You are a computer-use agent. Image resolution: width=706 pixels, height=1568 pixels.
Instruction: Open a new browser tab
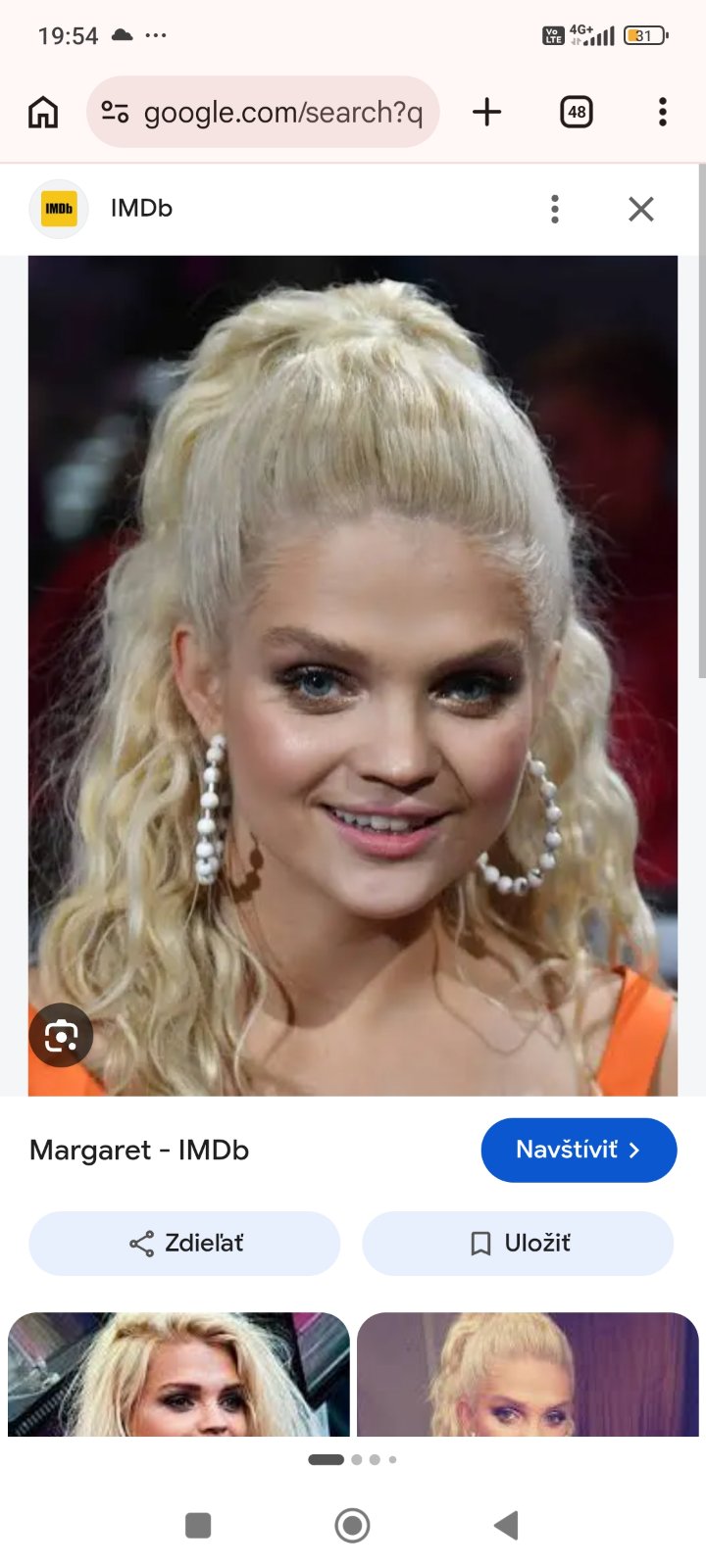tap(486, 112)
